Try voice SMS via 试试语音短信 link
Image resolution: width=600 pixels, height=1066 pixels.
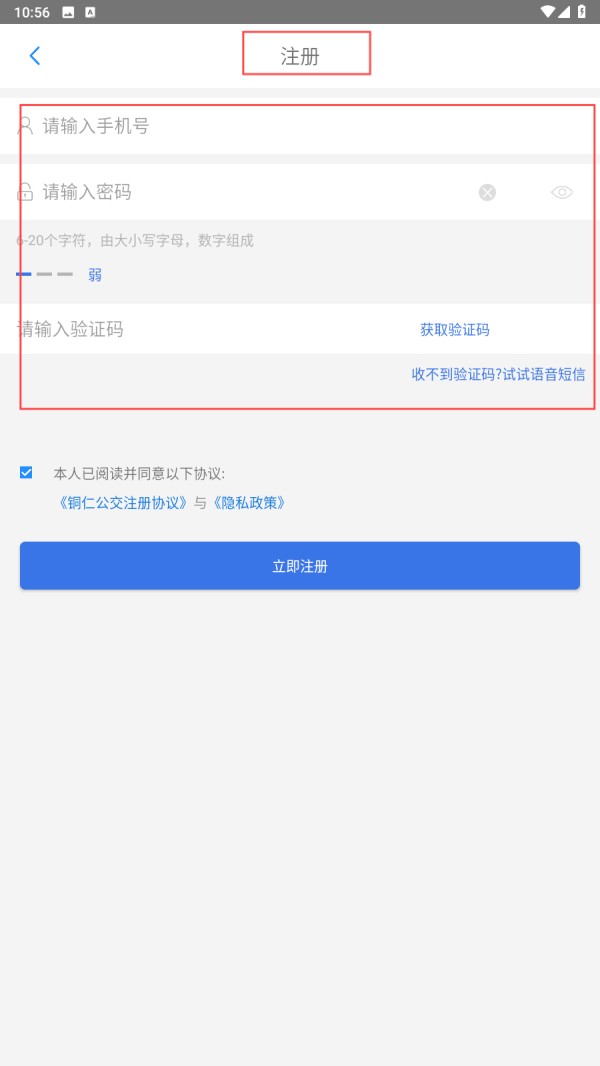click(x=544, y=374)
